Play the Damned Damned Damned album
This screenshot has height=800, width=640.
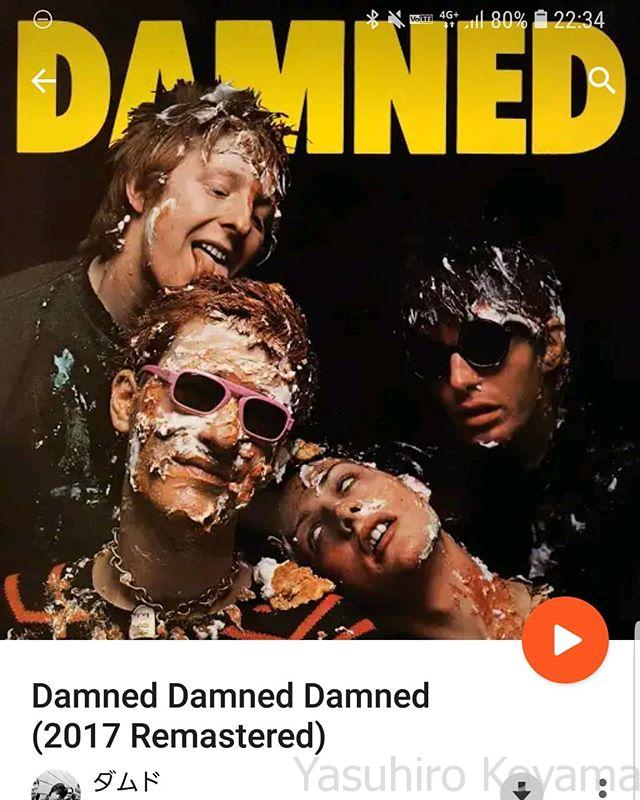565,640
